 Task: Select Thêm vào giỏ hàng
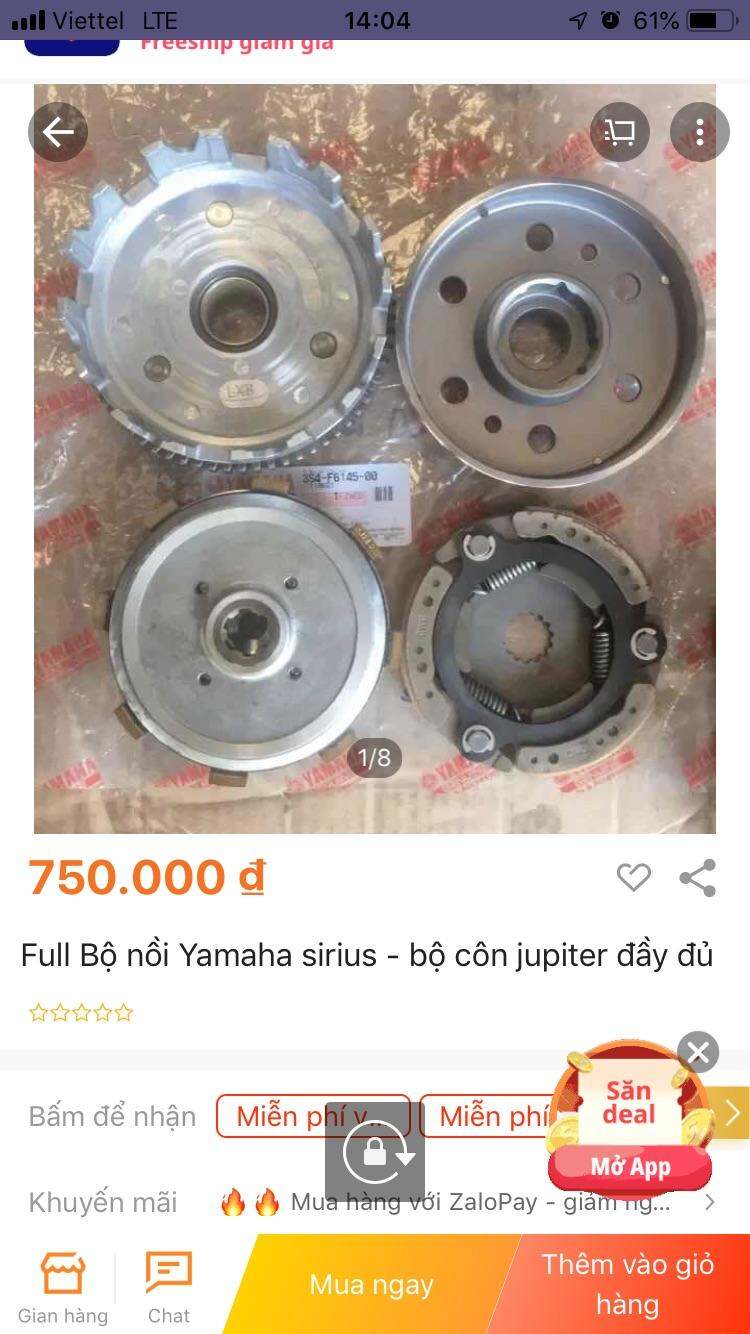pyautogui.click(x=628, y=1285)
